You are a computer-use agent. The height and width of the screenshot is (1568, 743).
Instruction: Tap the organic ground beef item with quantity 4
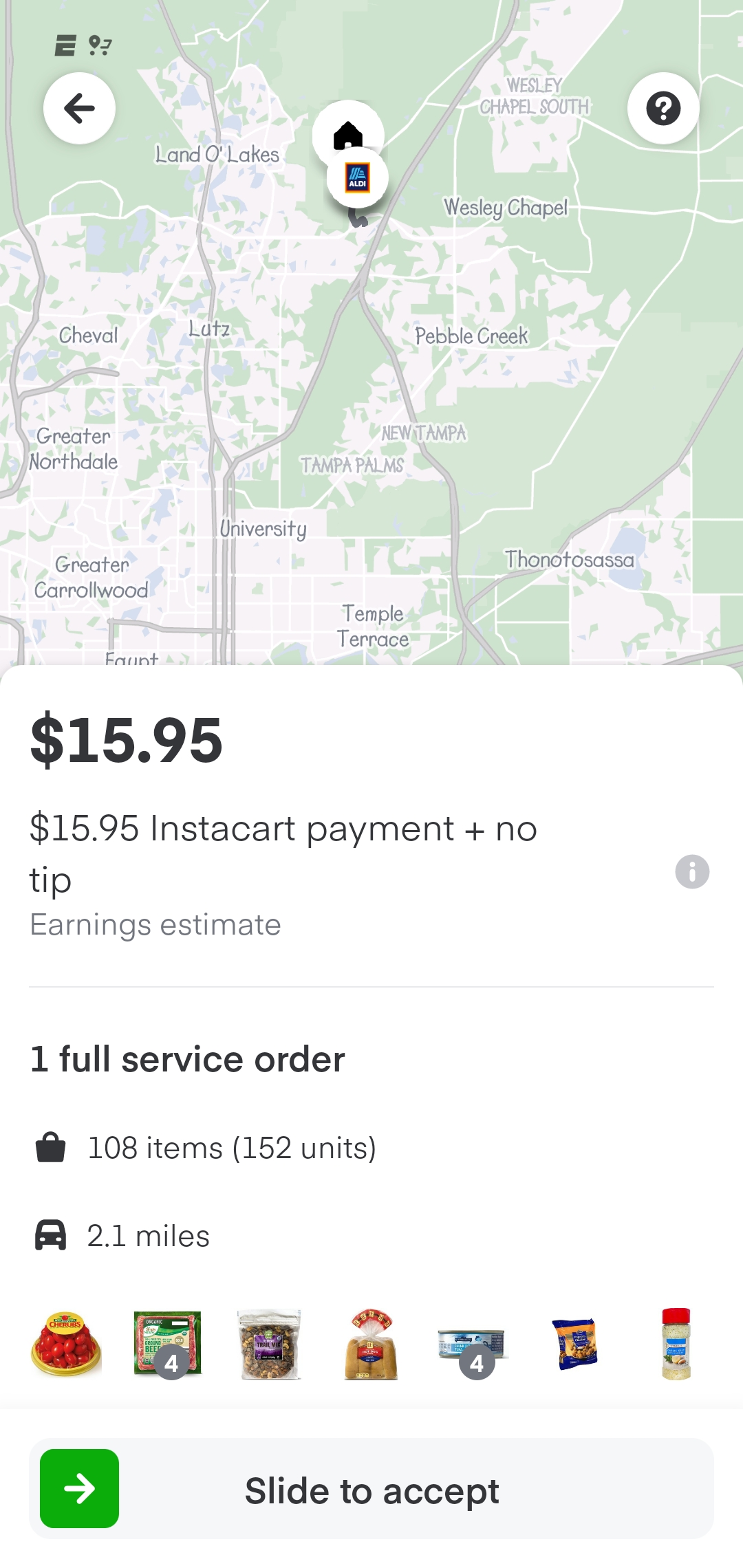(167, 1344)
